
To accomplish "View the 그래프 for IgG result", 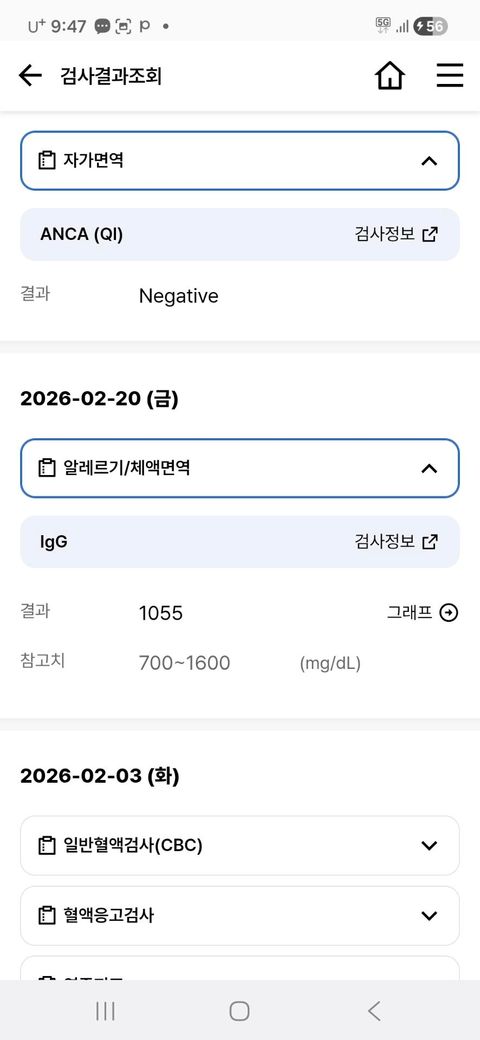I will (x=422, y=613).
